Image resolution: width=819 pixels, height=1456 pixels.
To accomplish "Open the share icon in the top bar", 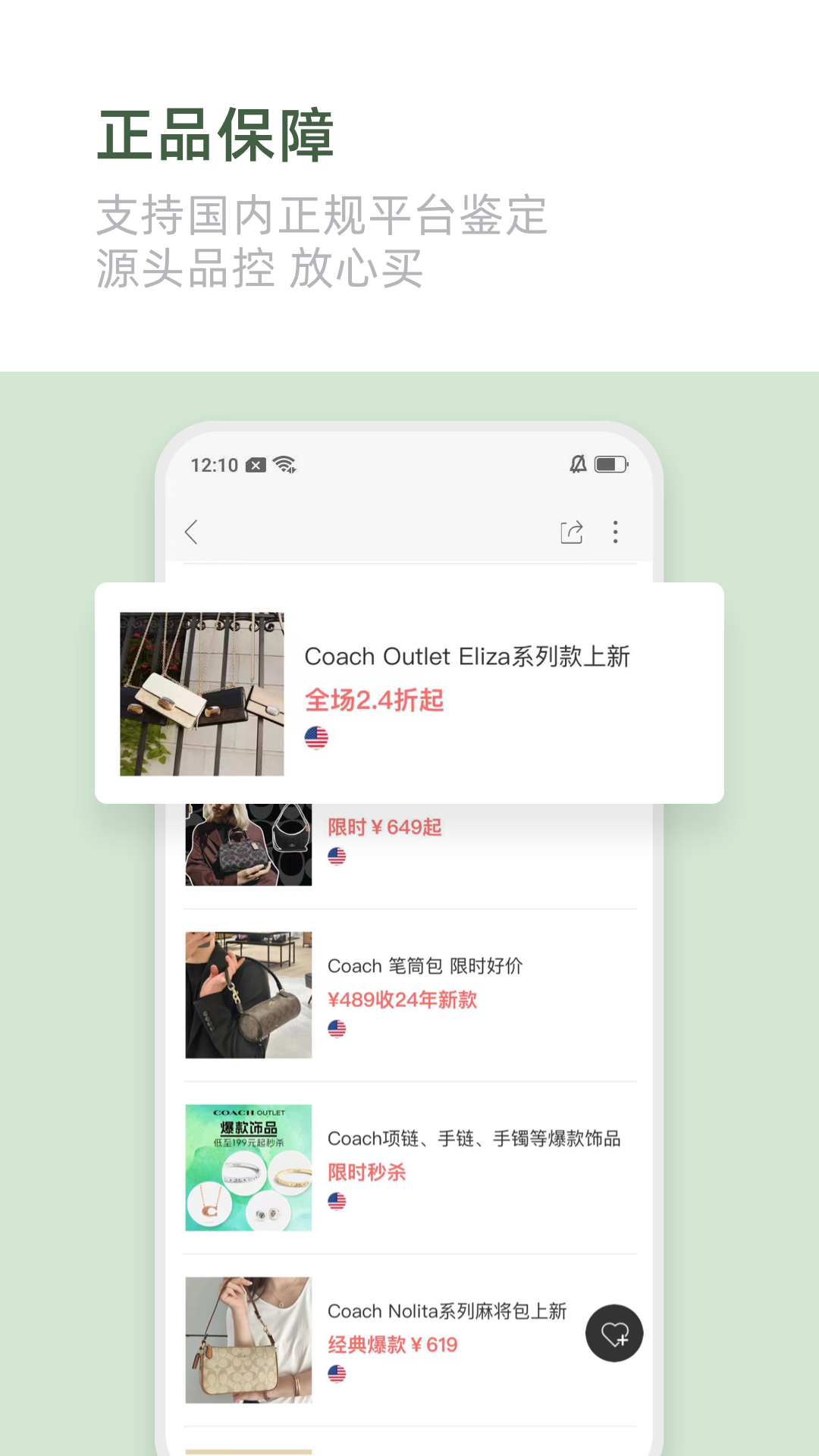I will click(x=571, y=532).
